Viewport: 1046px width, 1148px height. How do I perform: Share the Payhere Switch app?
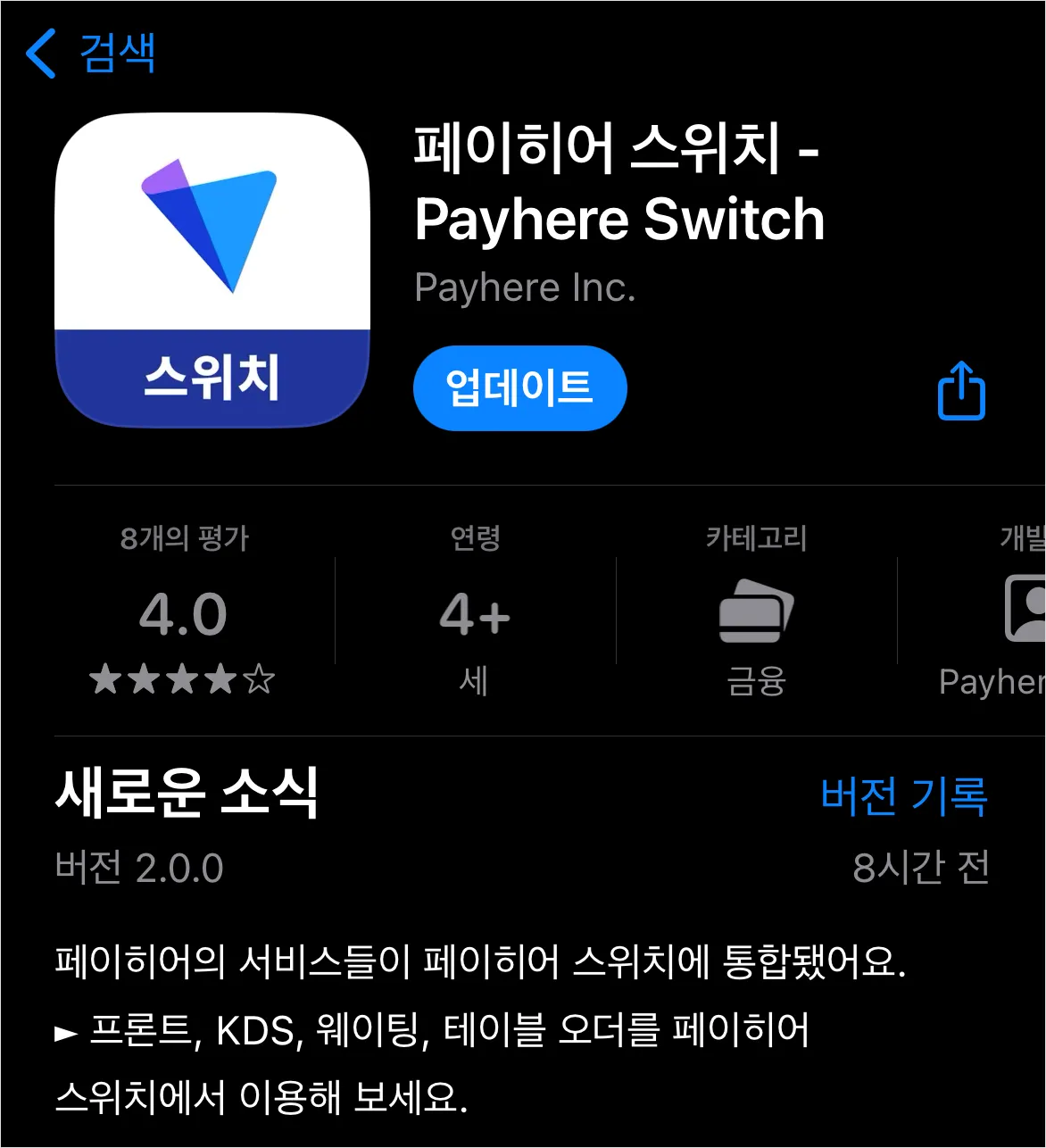point(961,391)
